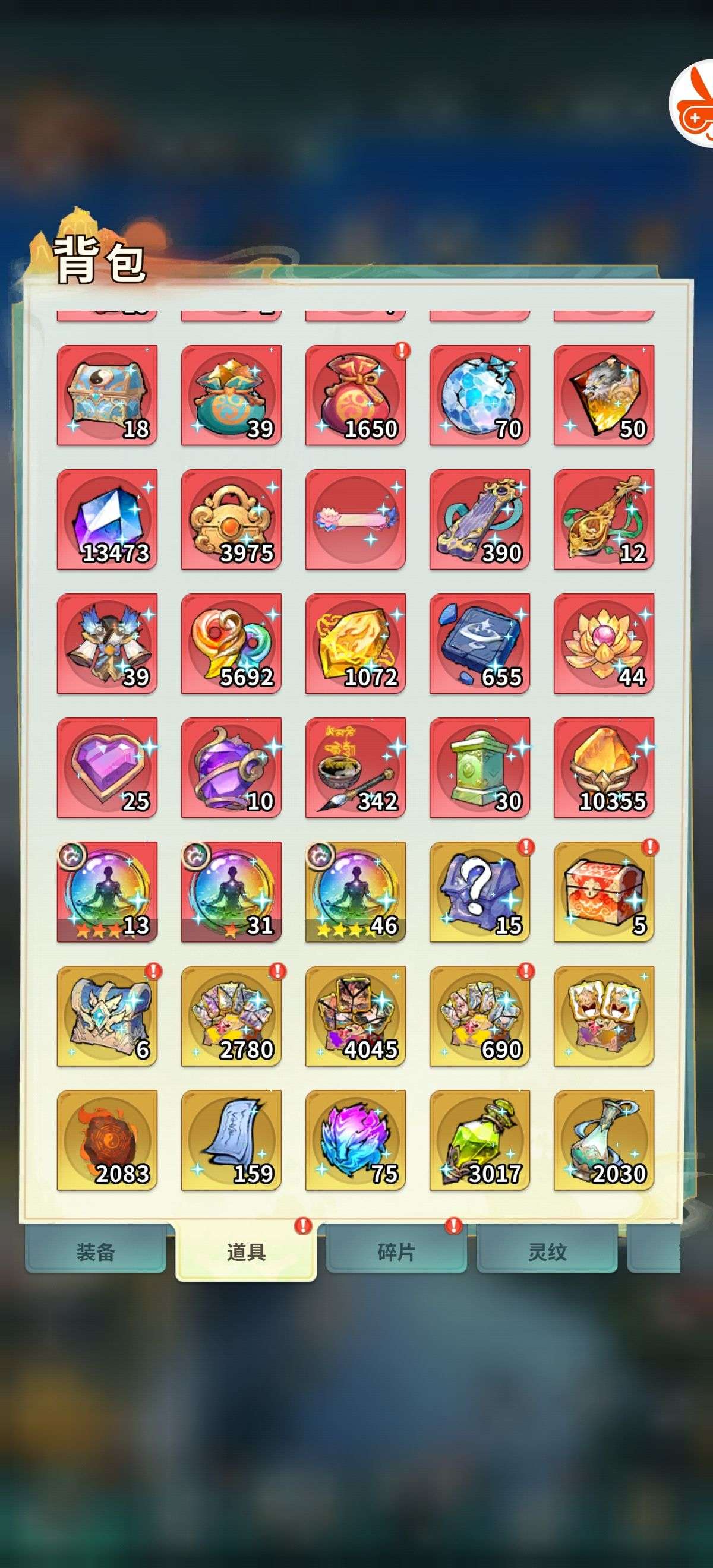This screenshot has height=1568, width=713.
Task: Open the mystery question-mark chest with 15
Action: click(x=480, y=892)
